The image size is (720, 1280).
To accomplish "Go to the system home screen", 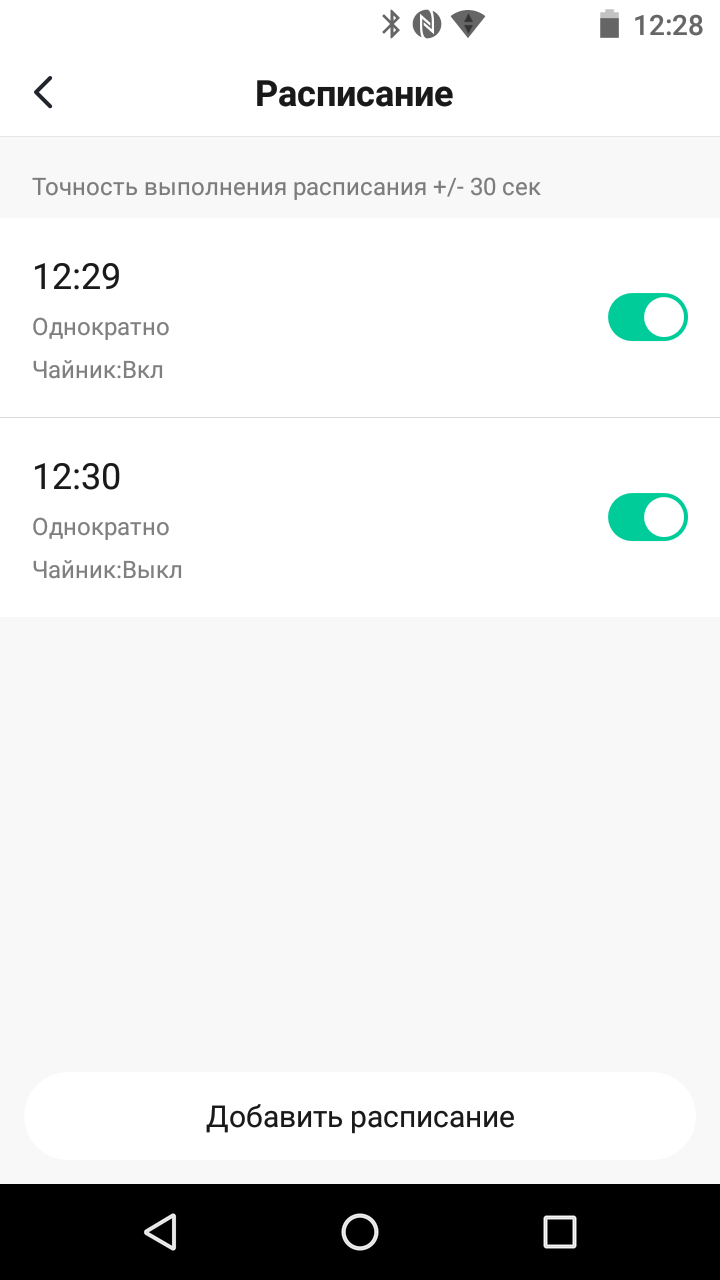I will (360, 1232).
